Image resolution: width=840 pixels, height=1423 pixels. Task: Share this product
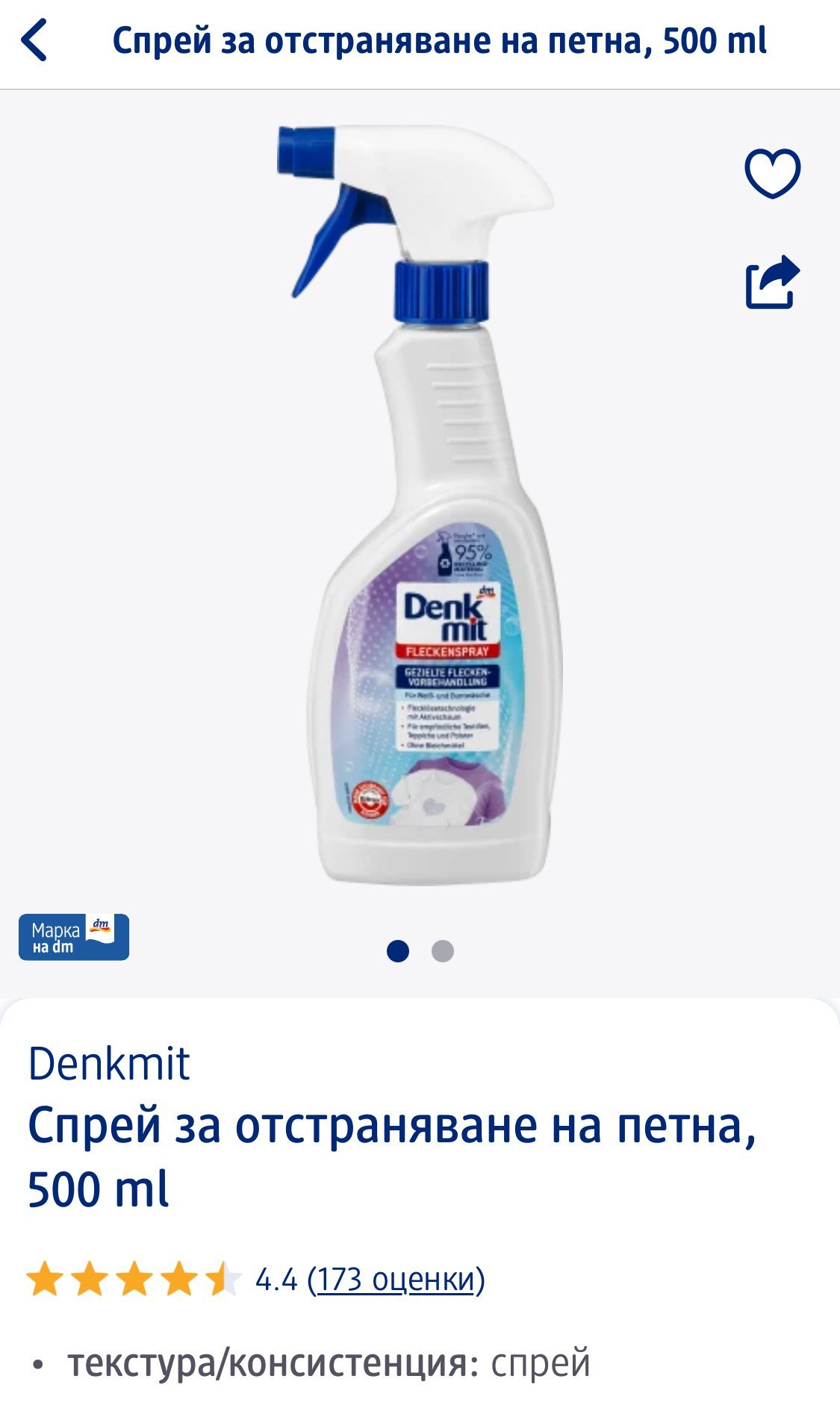pos(772,282)
